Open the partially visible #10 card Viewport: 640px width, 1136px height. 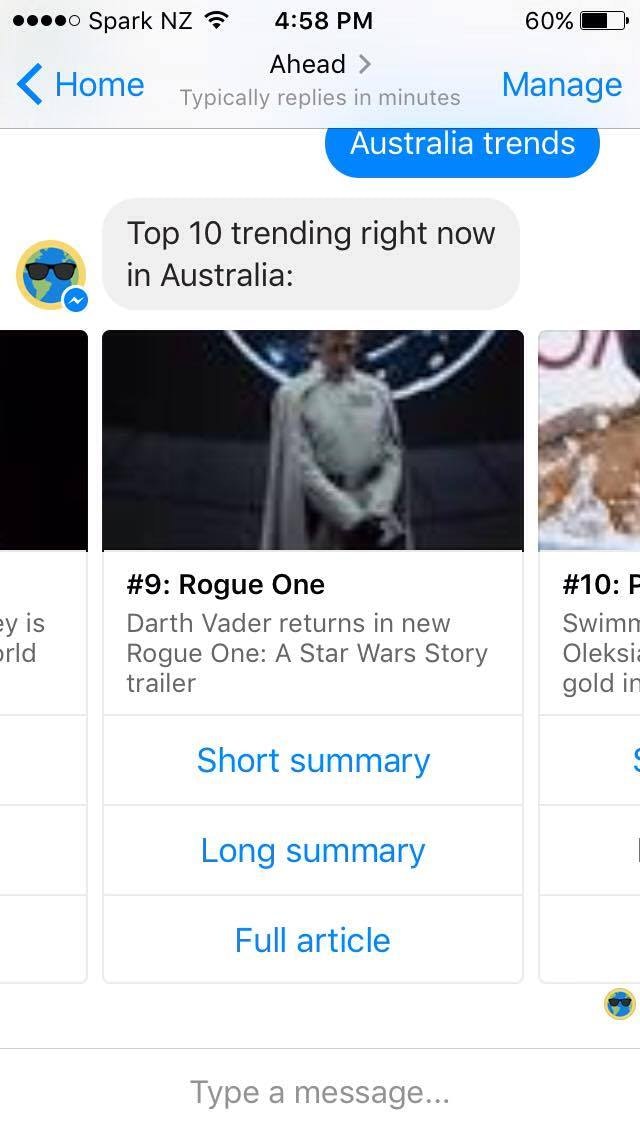click(592, 440)
